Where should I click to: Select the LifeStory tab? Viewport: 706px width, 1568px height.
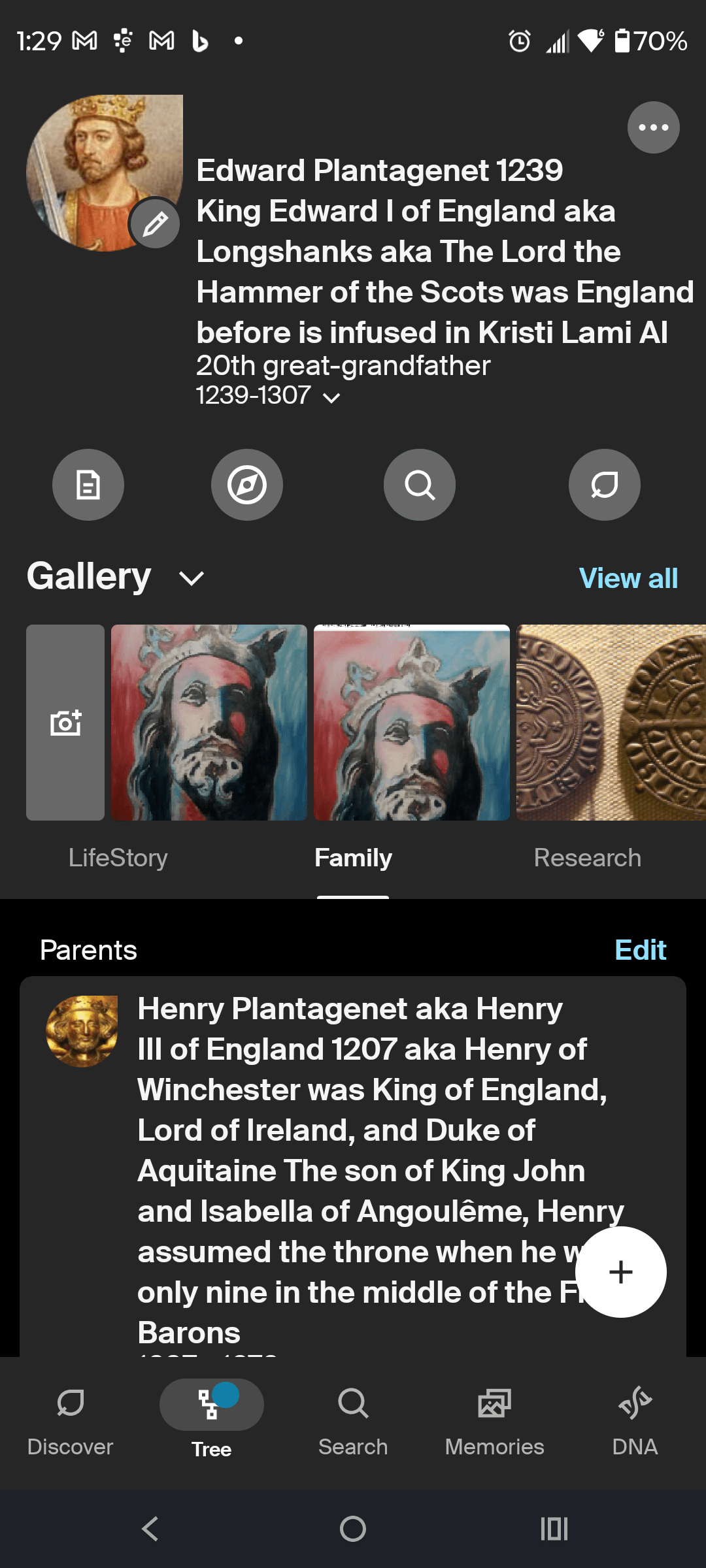(x=118, y=857)
